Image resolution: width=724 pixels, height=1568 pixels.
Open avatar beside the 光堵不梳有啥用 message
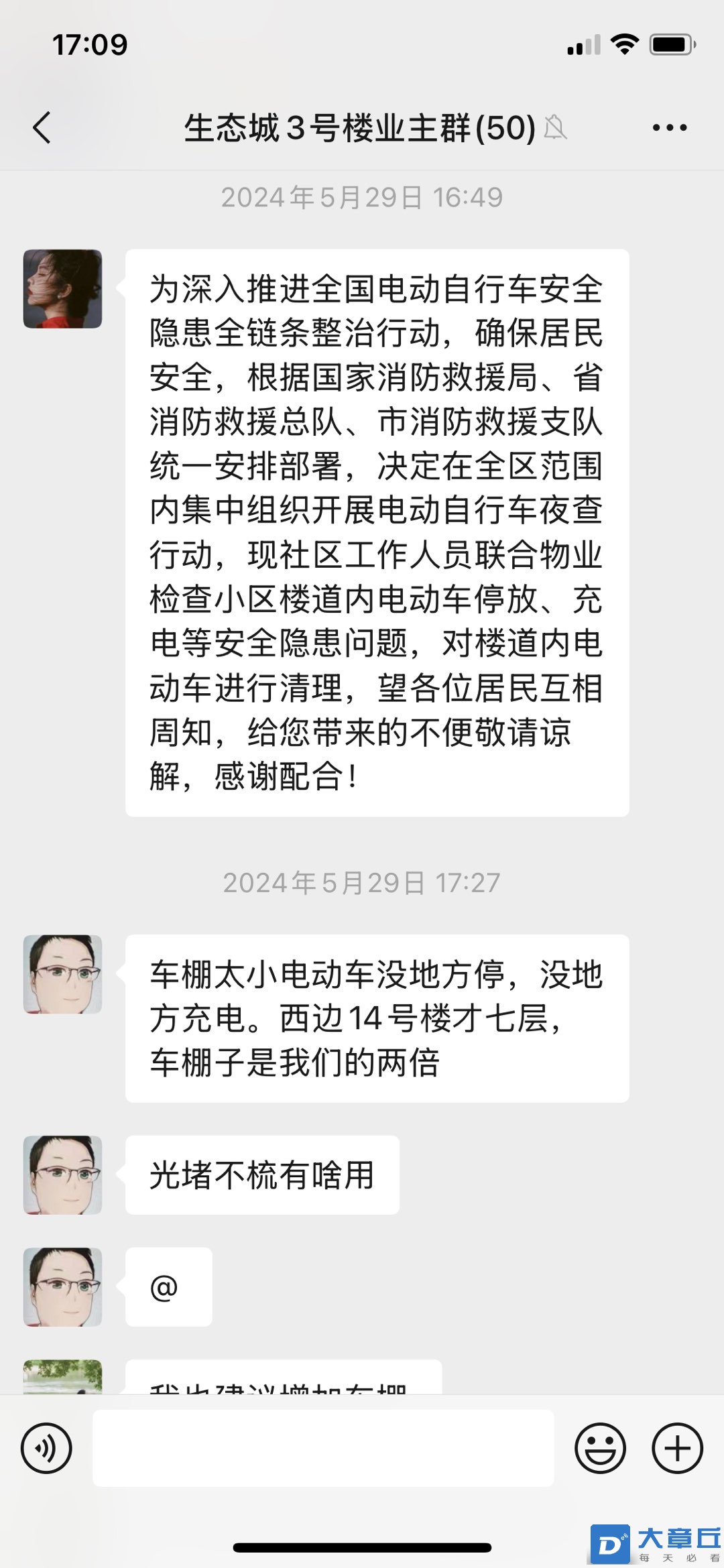click(x=63, y=1175)
